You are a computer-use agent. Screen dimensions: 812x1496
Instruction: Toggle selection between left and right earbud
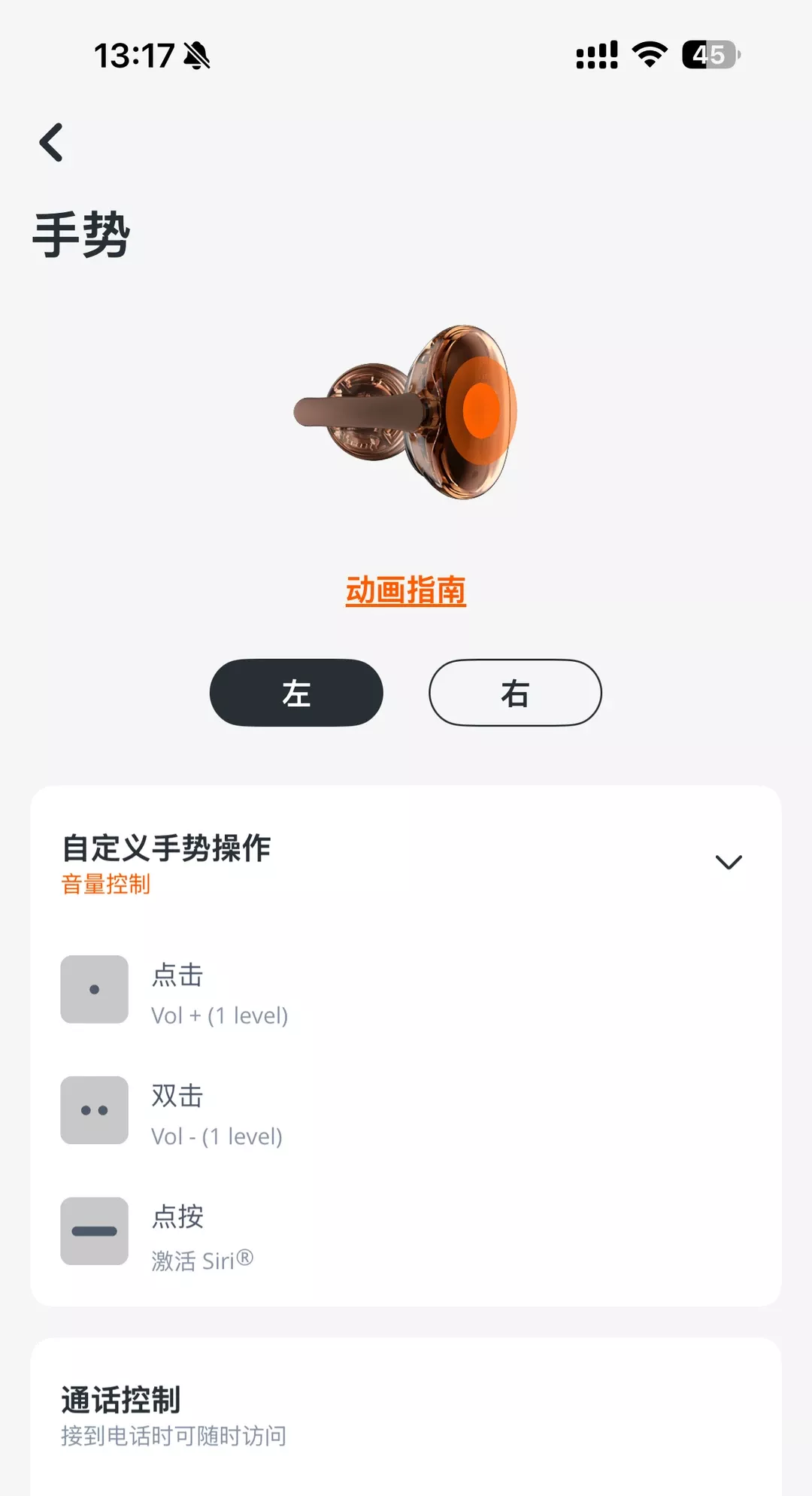(x=514, y=693)
